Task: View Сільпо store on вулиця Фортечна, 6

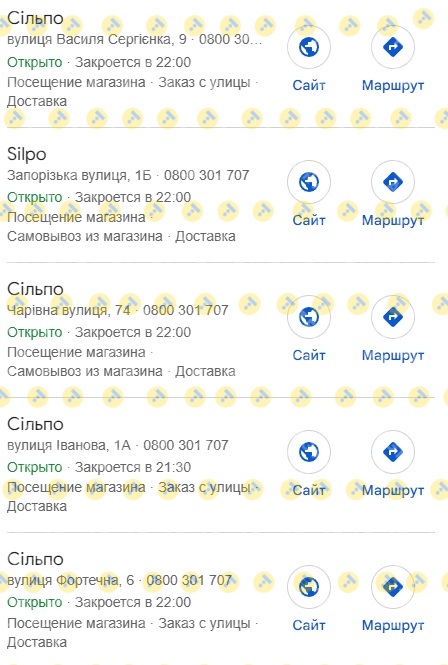Action: pos(35,559)
